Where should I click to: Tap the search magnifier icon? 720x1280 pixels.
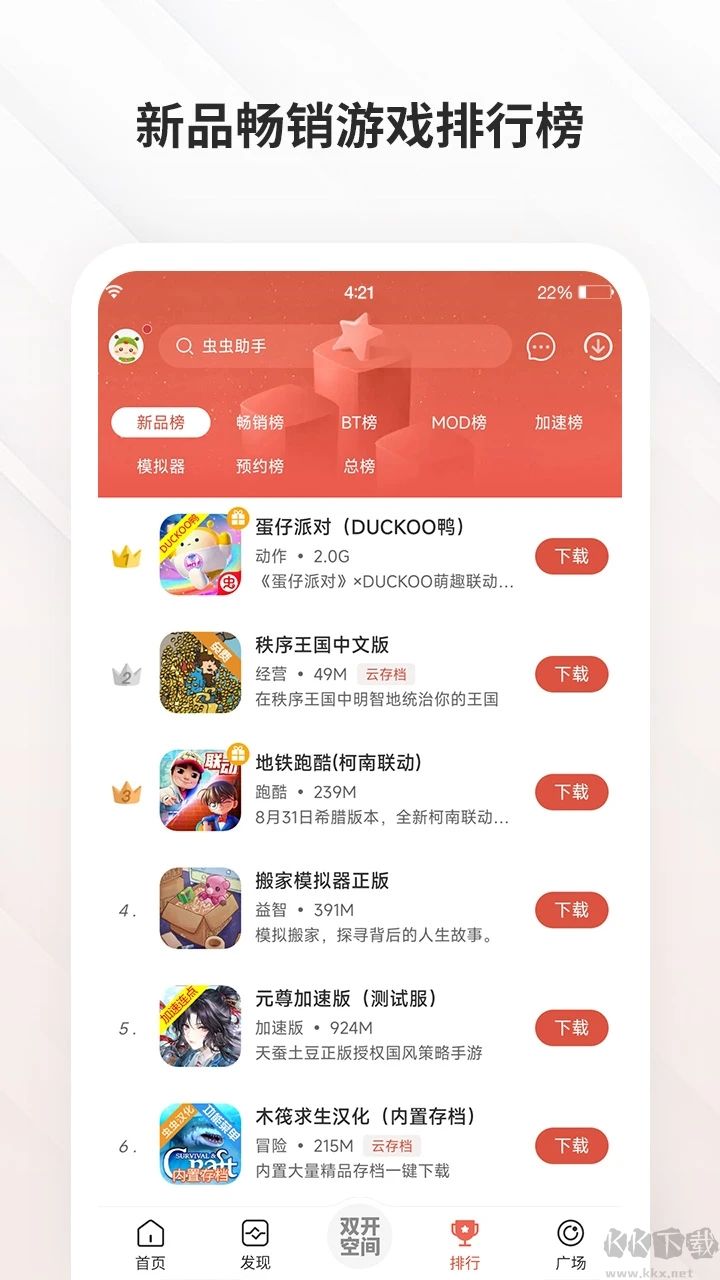point(185,346)
